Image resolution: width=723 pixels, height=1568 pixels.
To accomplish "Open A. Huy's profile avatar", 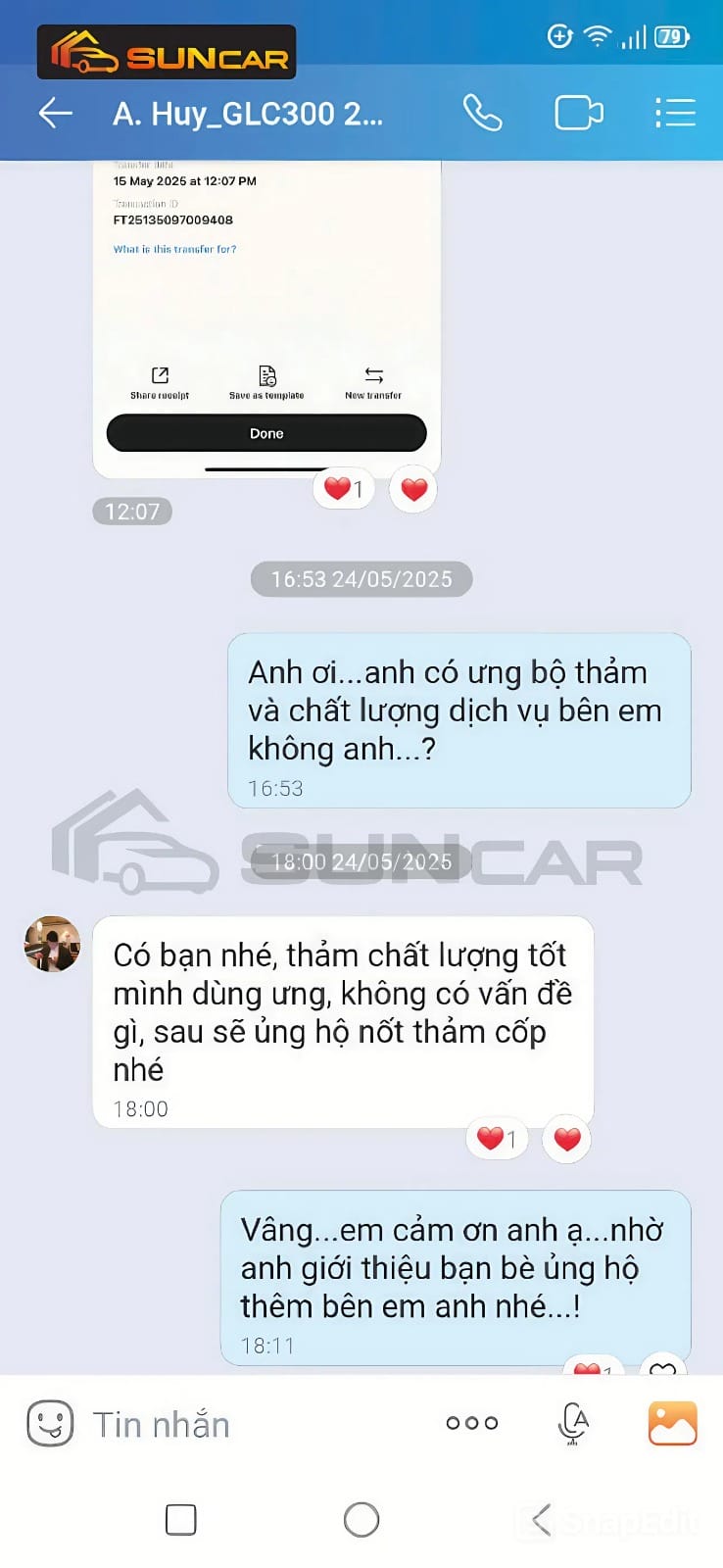I will 53,945.
